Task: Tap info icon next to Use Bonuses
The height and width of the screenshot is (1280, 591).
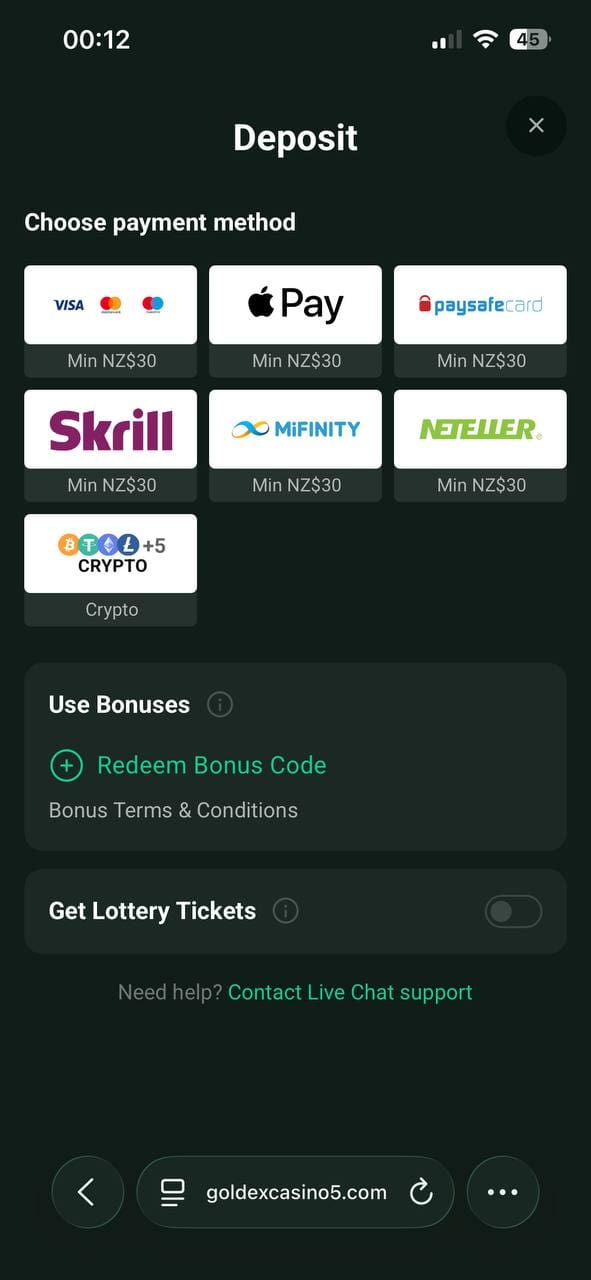Action: [220, 704]
